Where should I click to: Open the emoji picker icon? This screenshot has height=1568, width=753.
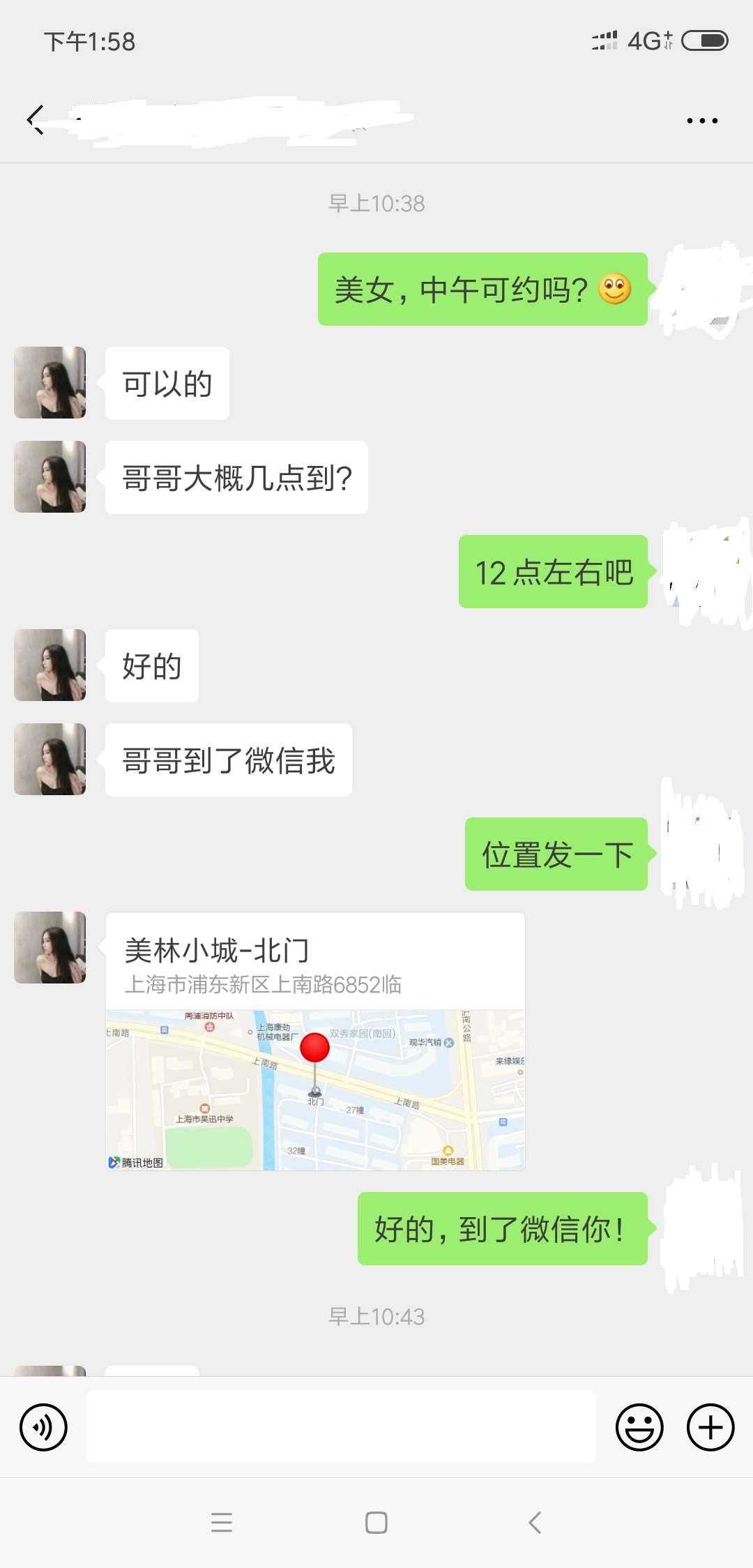click(x=640, y=1427)
